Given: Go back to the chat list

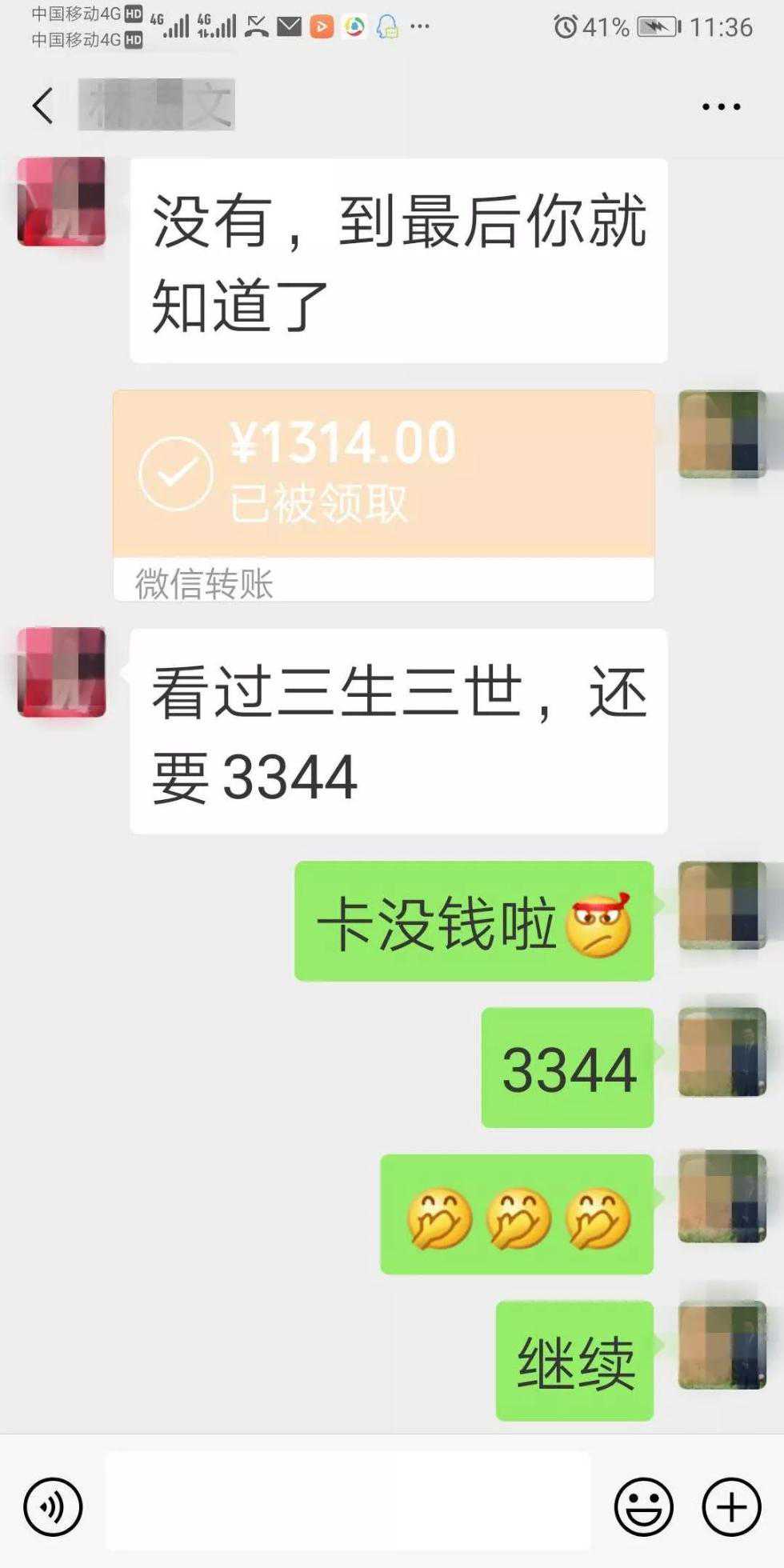Looking at the screenshot, I should (43, 106).
